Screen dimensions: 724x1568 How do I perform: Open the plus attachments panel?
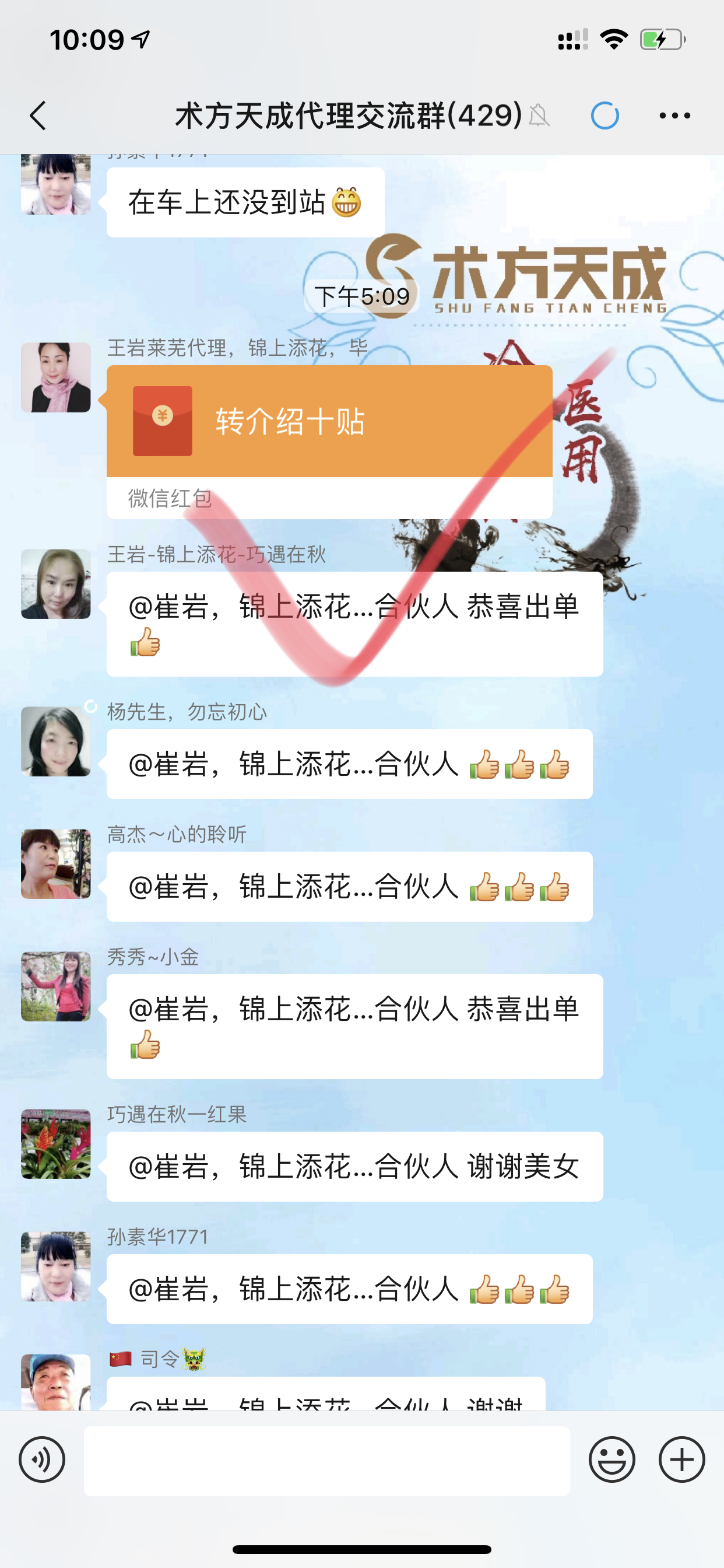pyautogui.click(x=681, y=1459)
